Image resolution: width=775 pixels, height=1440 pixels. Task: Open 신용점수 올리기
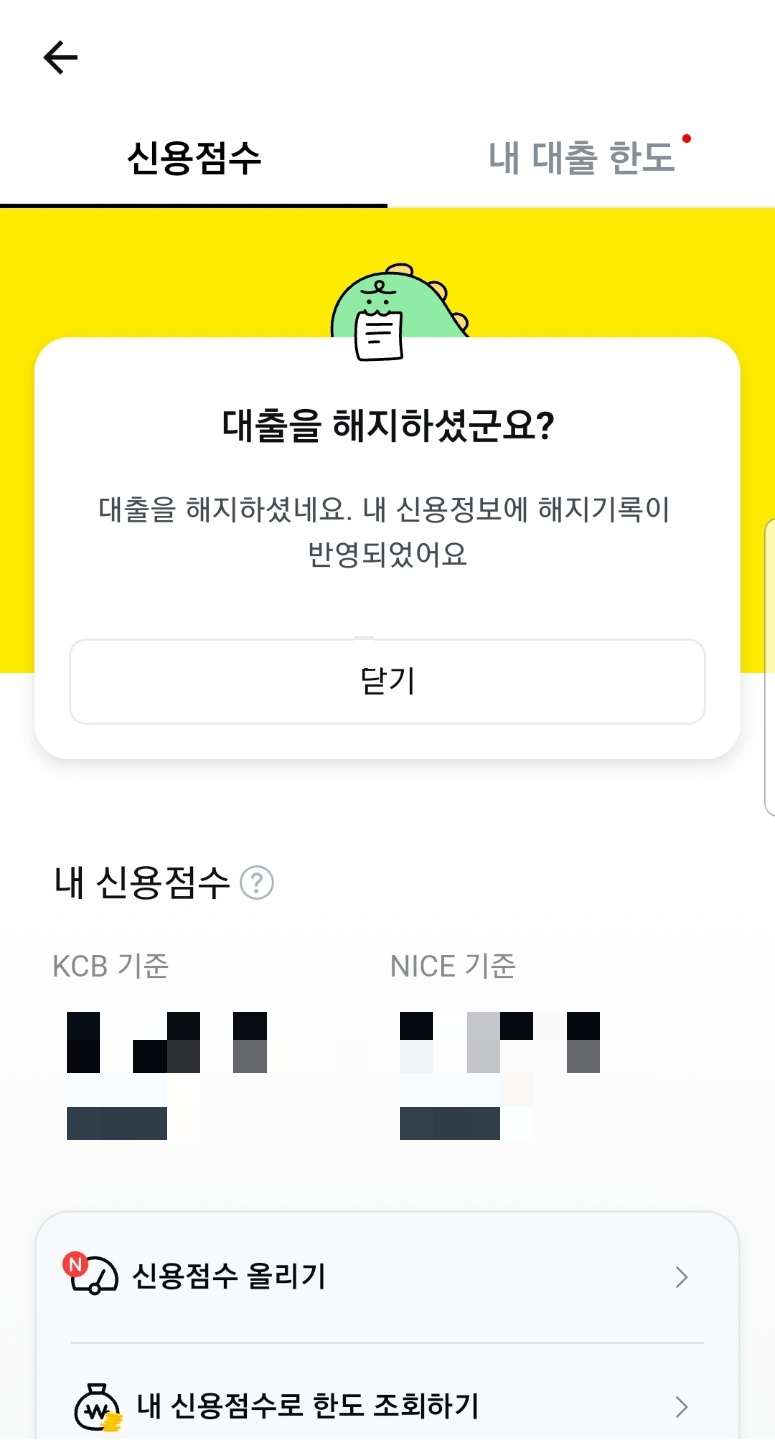(387, 1277)
